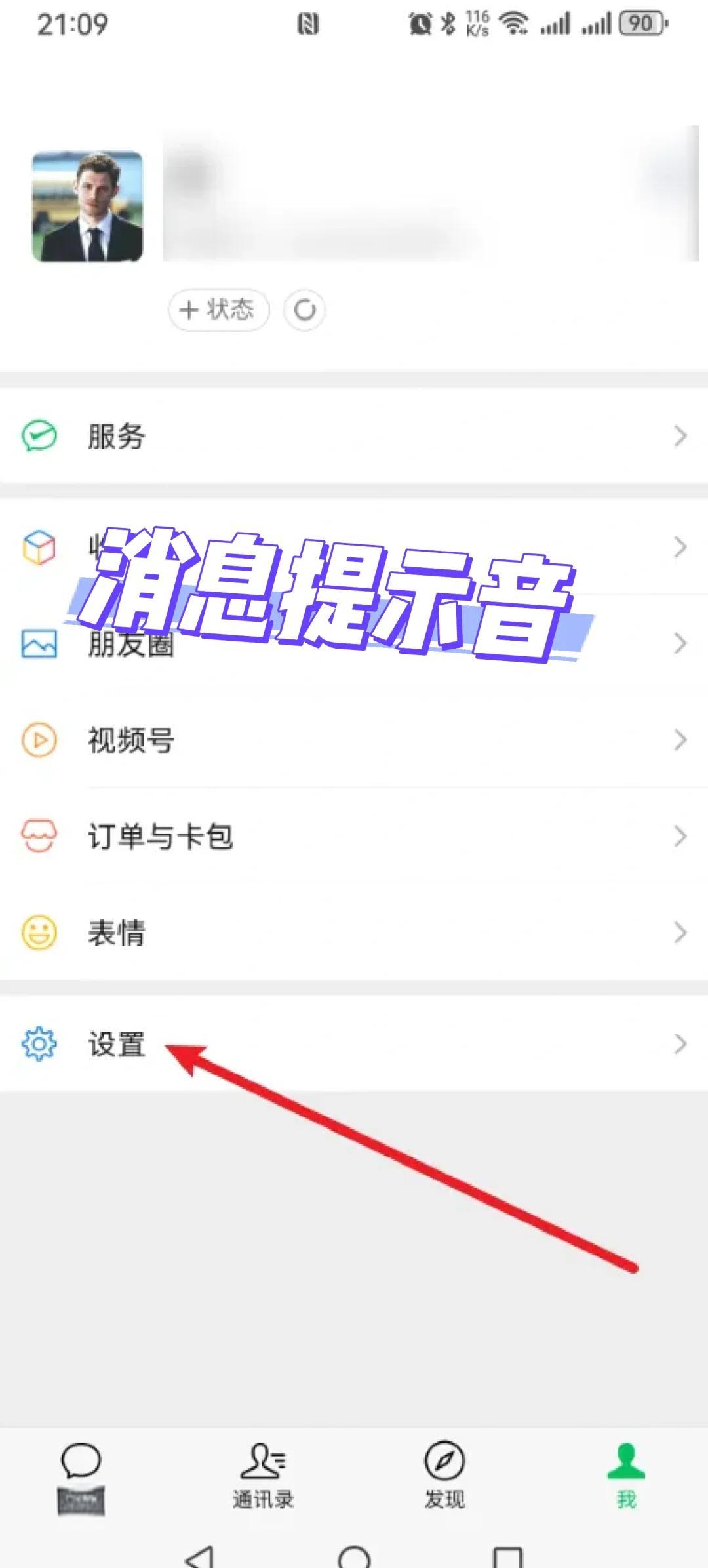Image resolution: width=708 pixels, height=1568 pixels.
Task: Open 订单与卡包
Action: pos(354,836)
